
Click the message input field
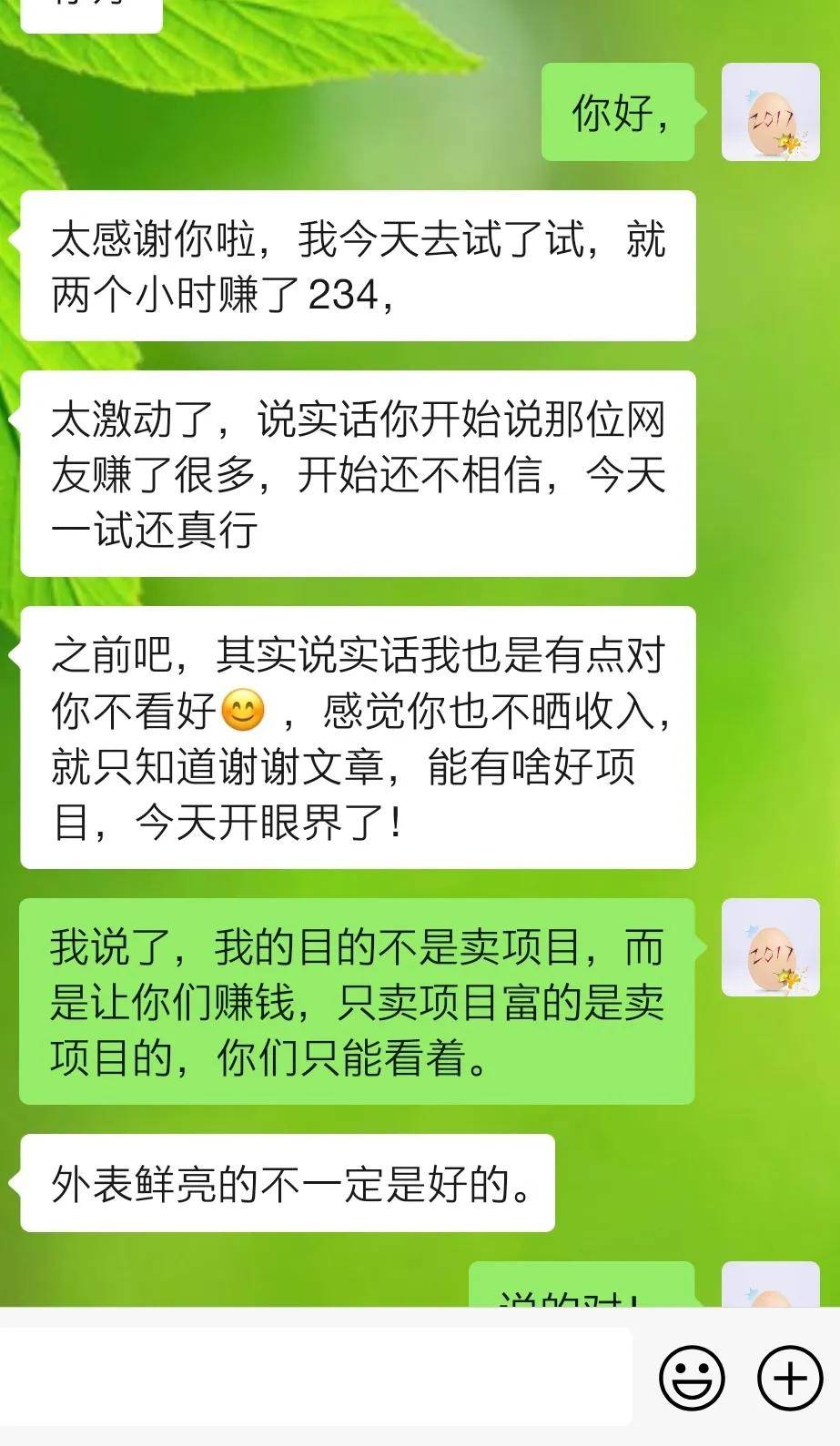click(319, 1380)
